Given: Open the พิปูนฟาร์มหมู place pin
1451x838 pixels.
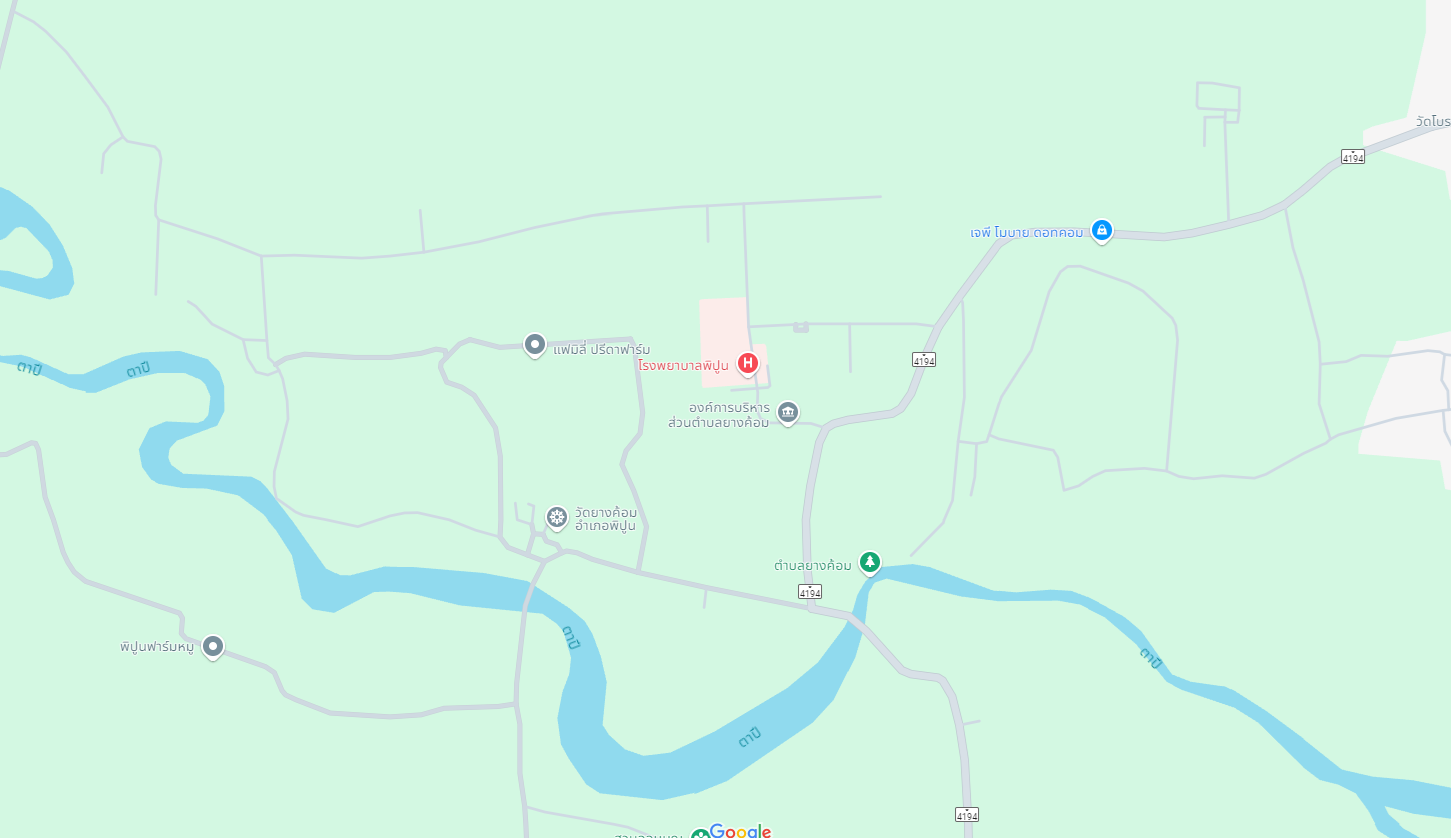Looking at the screenshot, I should (x=212, y=646).
